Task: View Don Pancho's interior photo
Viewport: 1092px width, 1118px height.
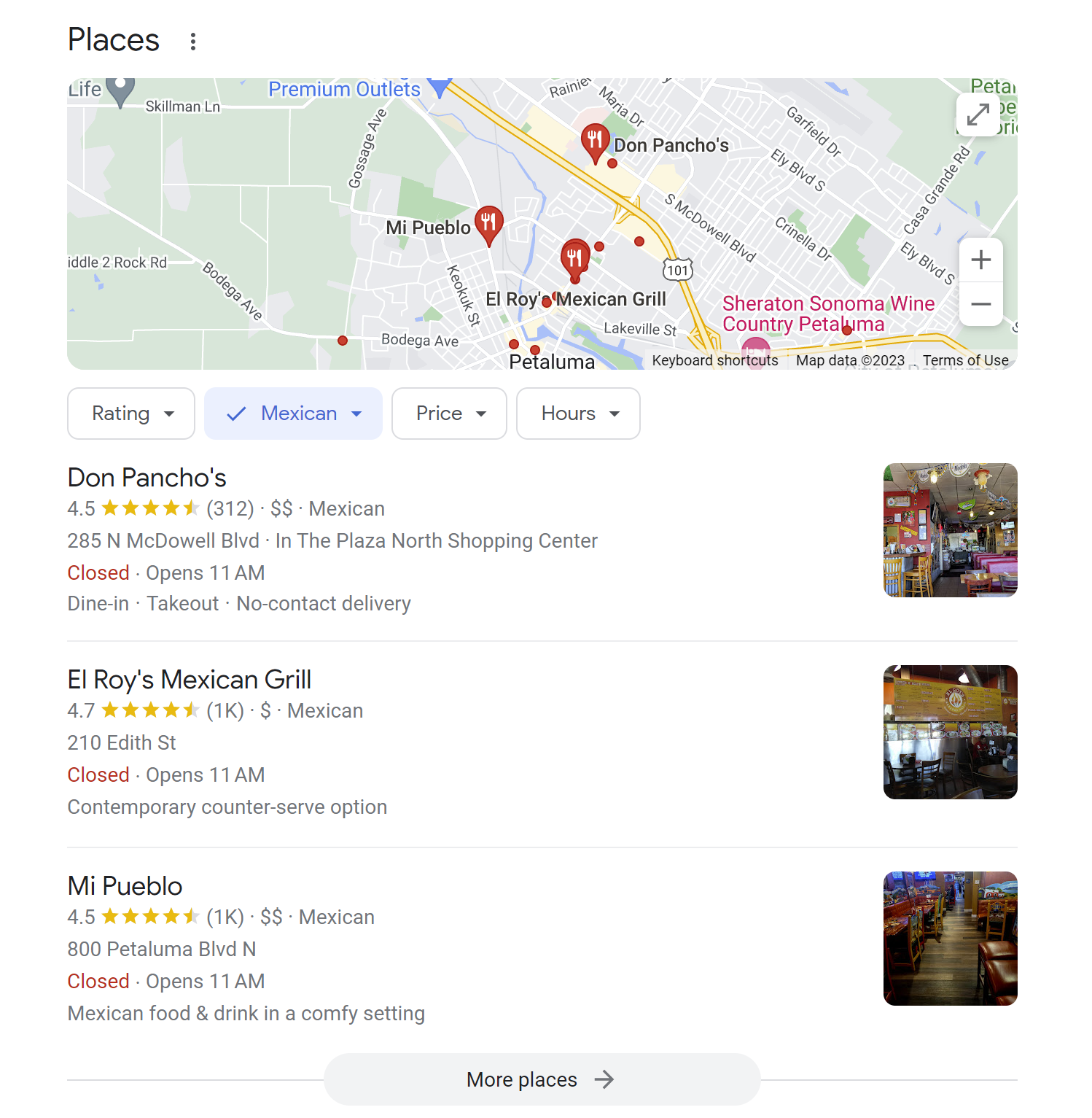Action: pos(950,530)
